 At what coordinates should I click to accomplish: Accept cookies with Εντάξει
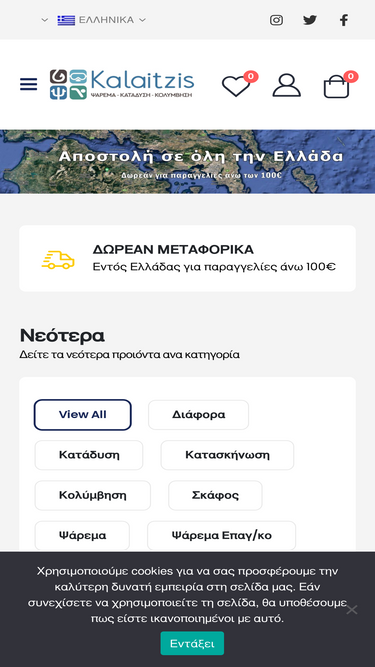pos(192,643)
